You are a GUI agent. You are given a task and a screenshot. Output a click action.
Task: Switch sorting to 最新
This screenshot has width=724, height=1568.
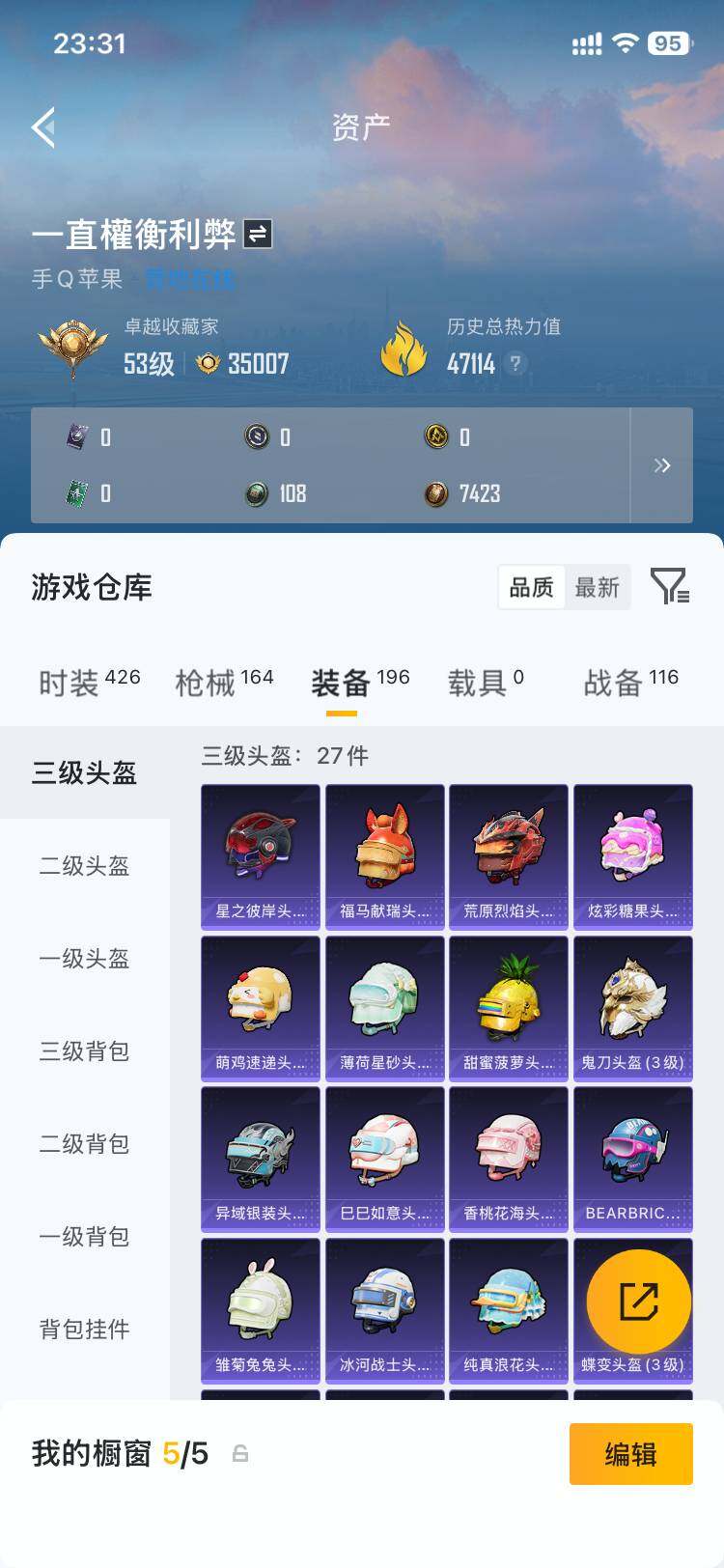(599, 586)
